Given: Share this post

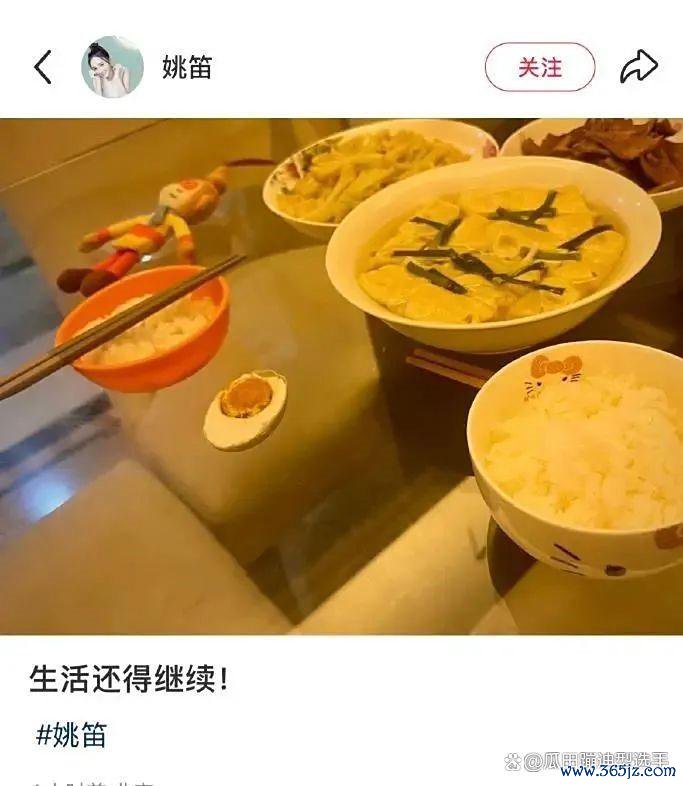Looking at the screenshot, I should [x=638, y=67].
